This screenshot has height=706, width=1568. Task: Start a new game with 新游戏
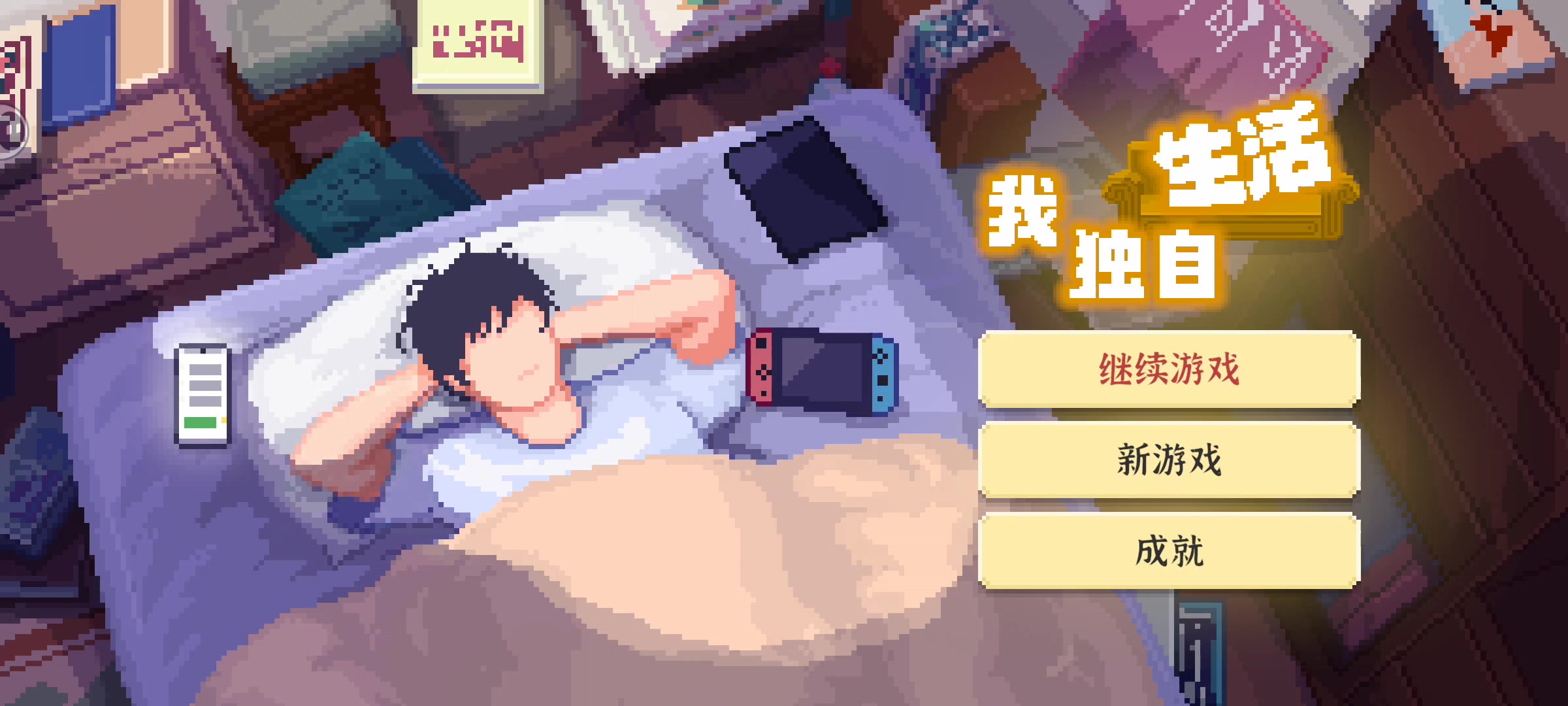(x=1169, y=460)
